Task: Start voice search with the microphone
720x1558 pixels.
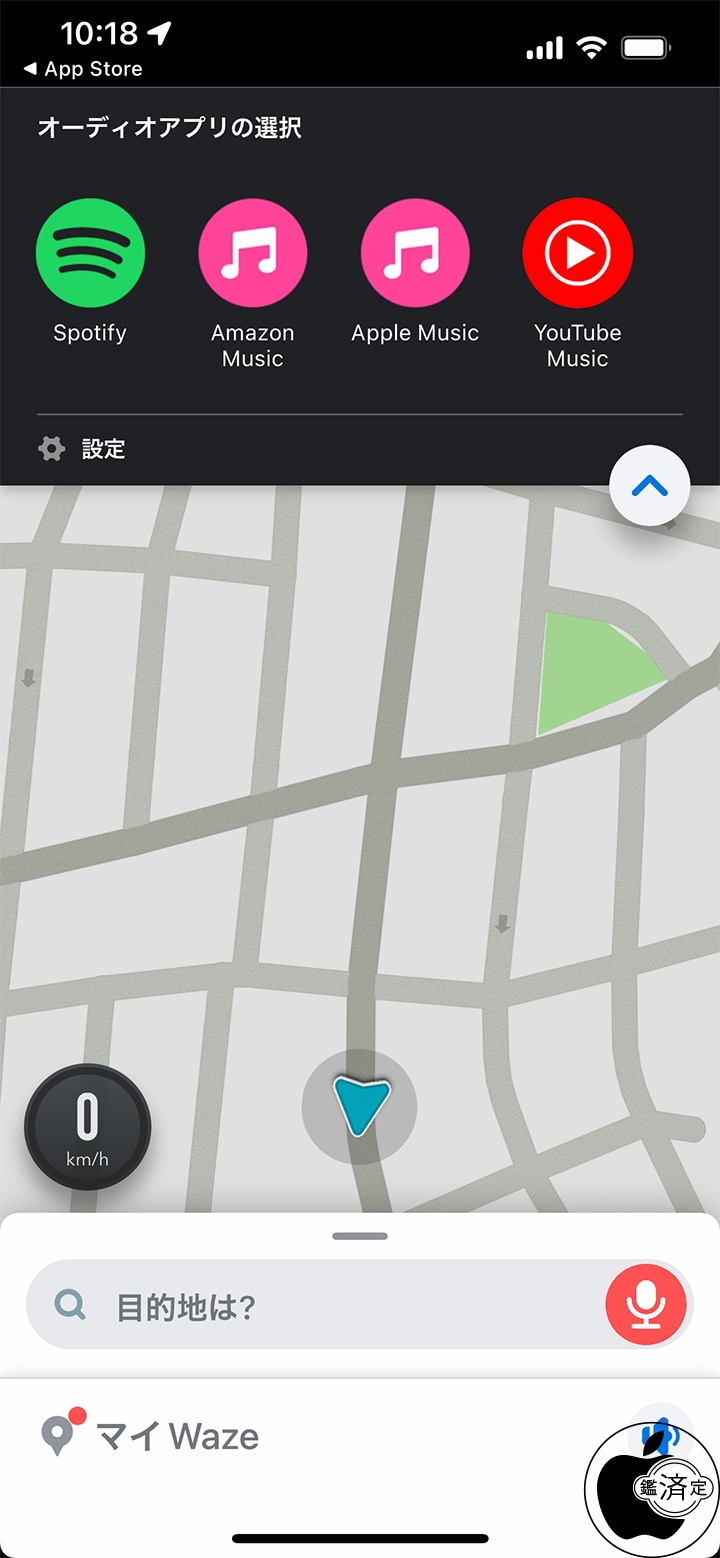Action: 646,1305
